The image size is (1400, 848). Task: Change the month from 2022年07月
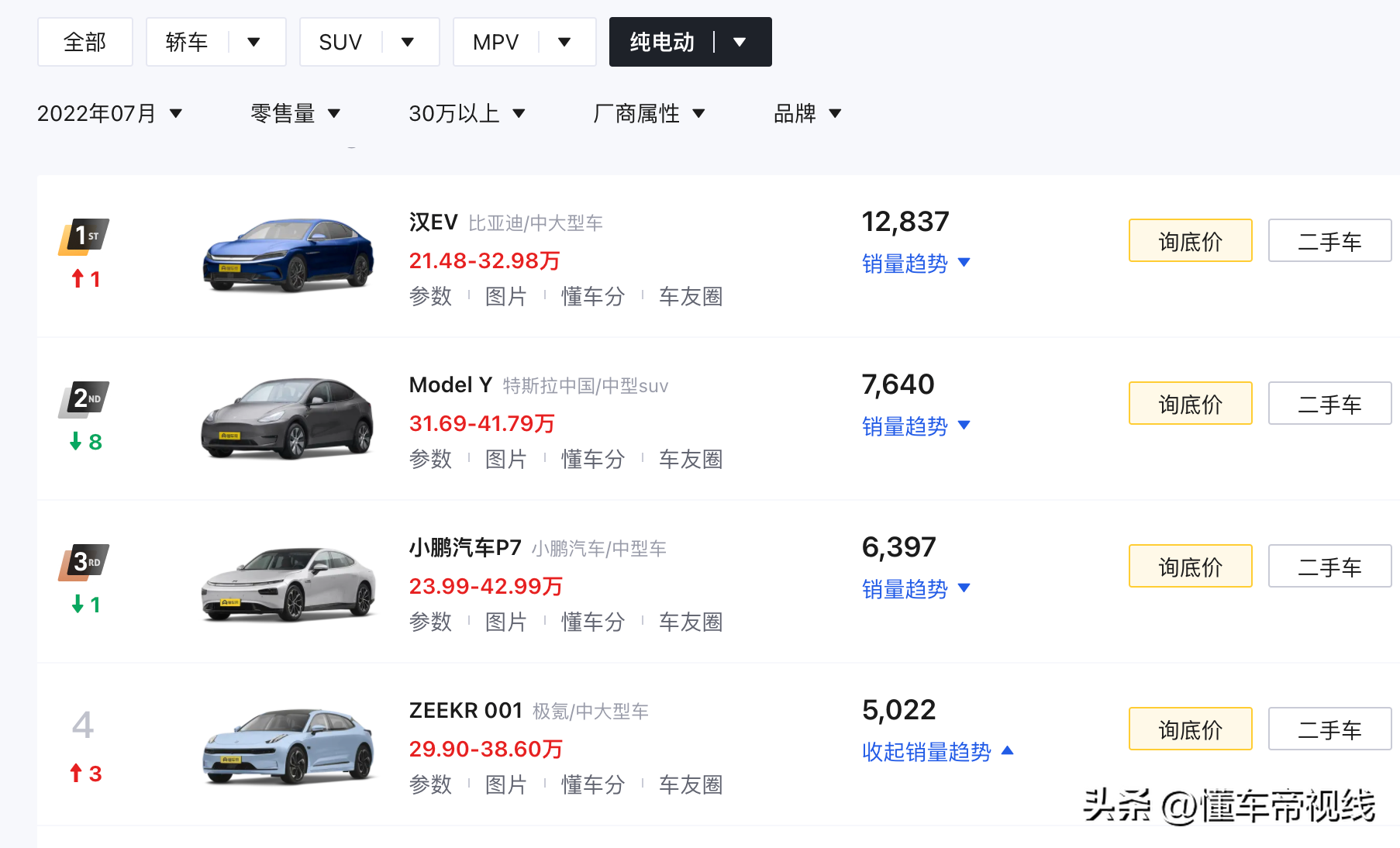[109, 114]
